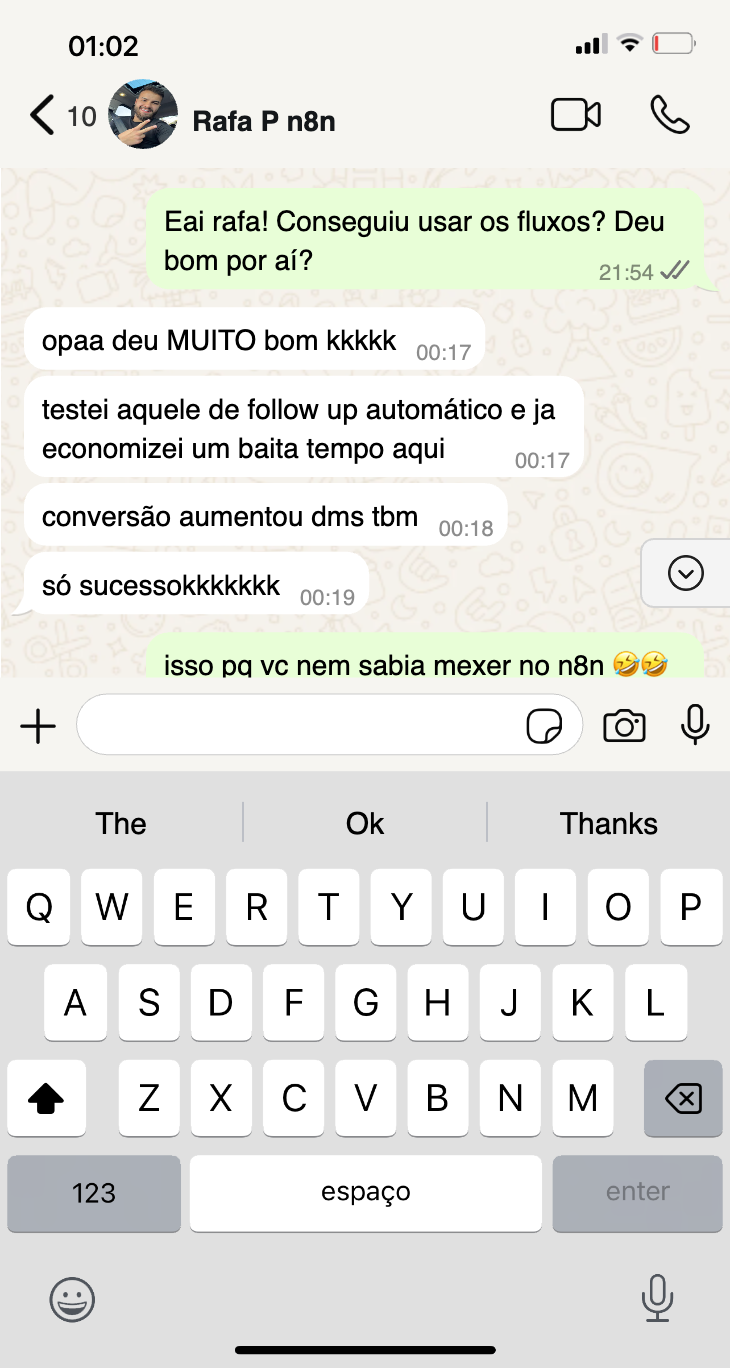This screenshot has width=730, height=1368.
Task: Switch keyboard to numbers with 123
Action: click(x=94, y=1193)
